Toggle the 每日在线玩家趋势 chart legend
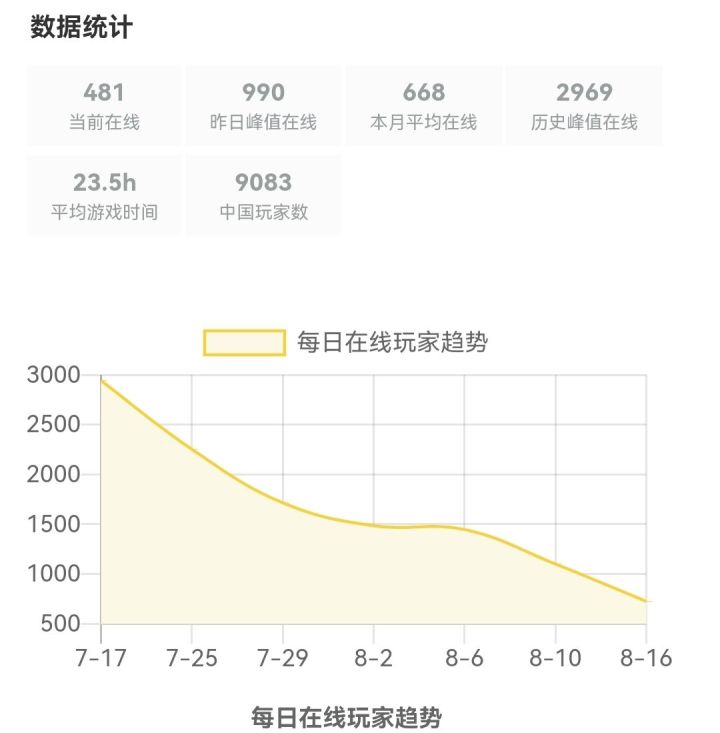The width and height of the screenshot is (720, 733). 345,342
